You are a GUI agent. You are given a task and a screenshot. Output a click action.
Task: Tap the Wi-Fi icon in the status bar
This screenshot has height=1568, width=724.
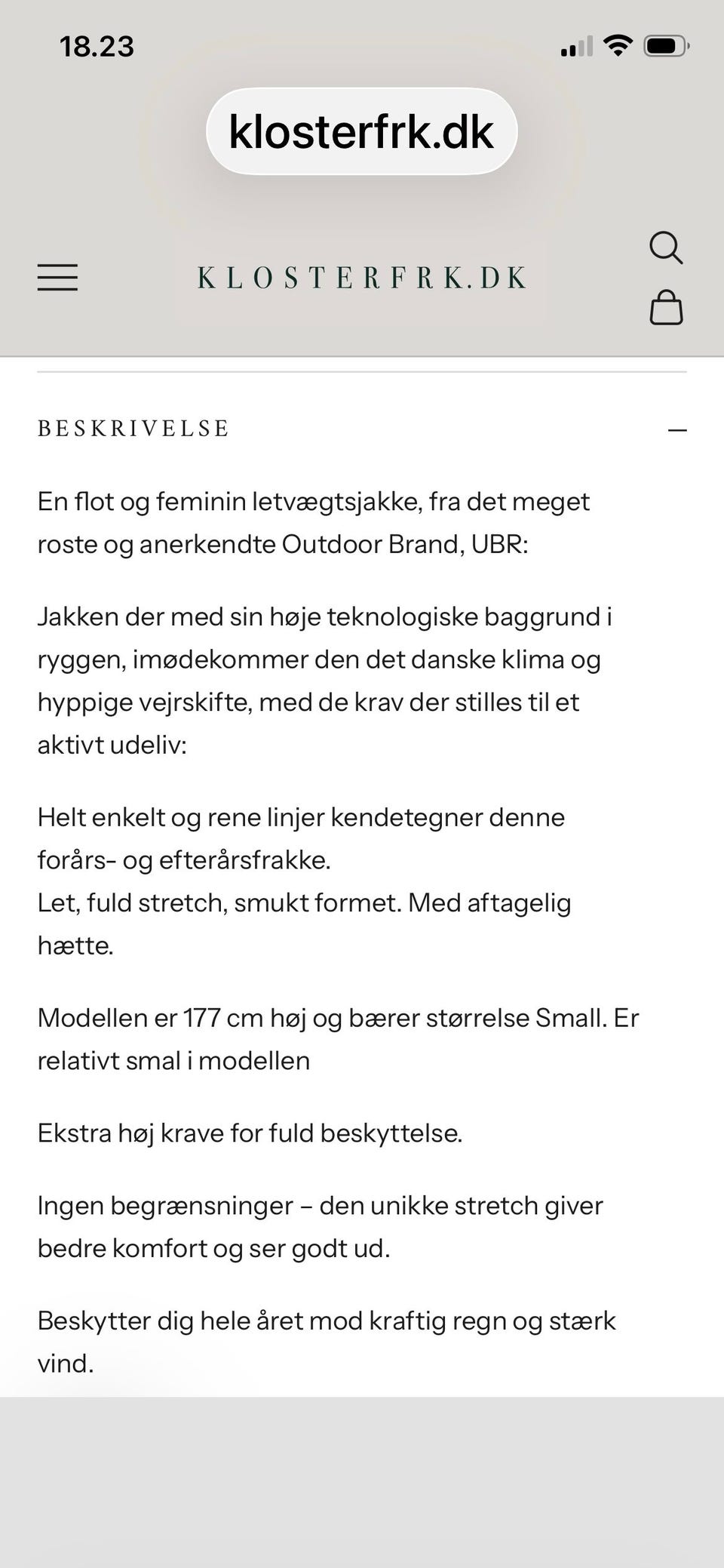(x=618, y=45)
